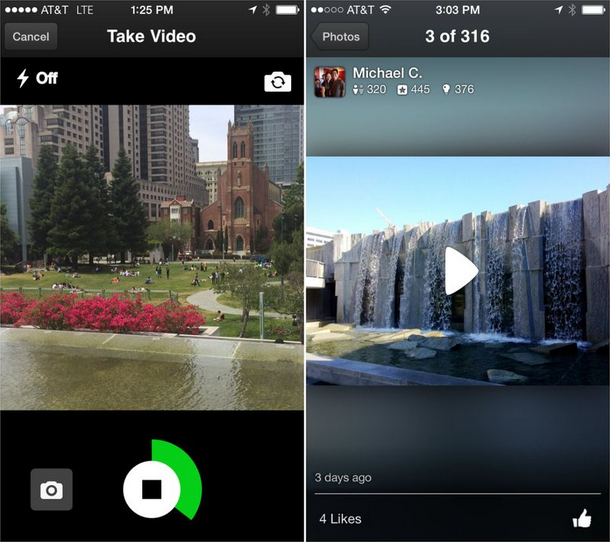The image size is (610, 542).
Task: Cancel taking the video
Action: coord(31,37)
